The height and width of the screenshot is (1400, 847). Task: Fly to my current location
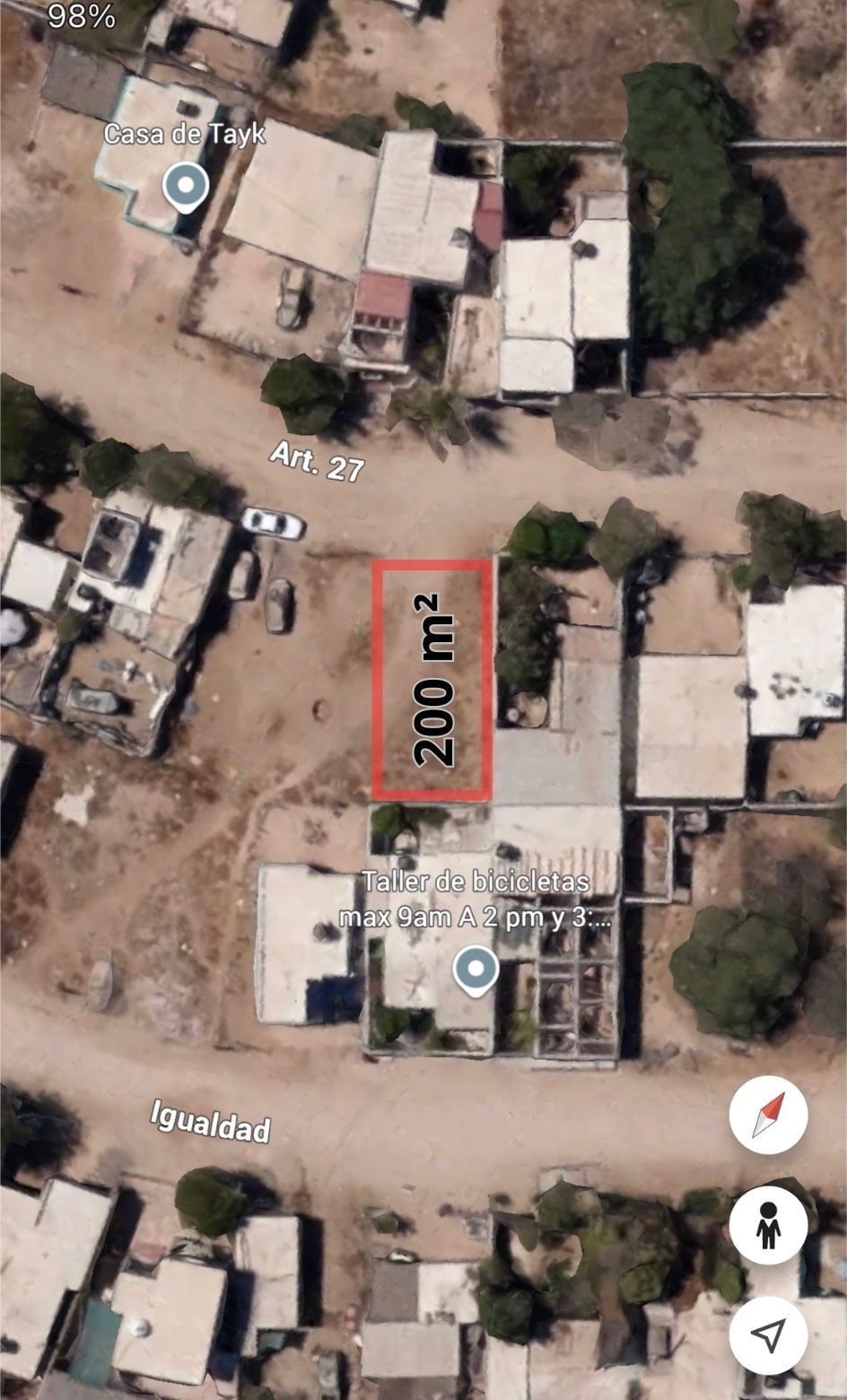[x=768, y=1335]
